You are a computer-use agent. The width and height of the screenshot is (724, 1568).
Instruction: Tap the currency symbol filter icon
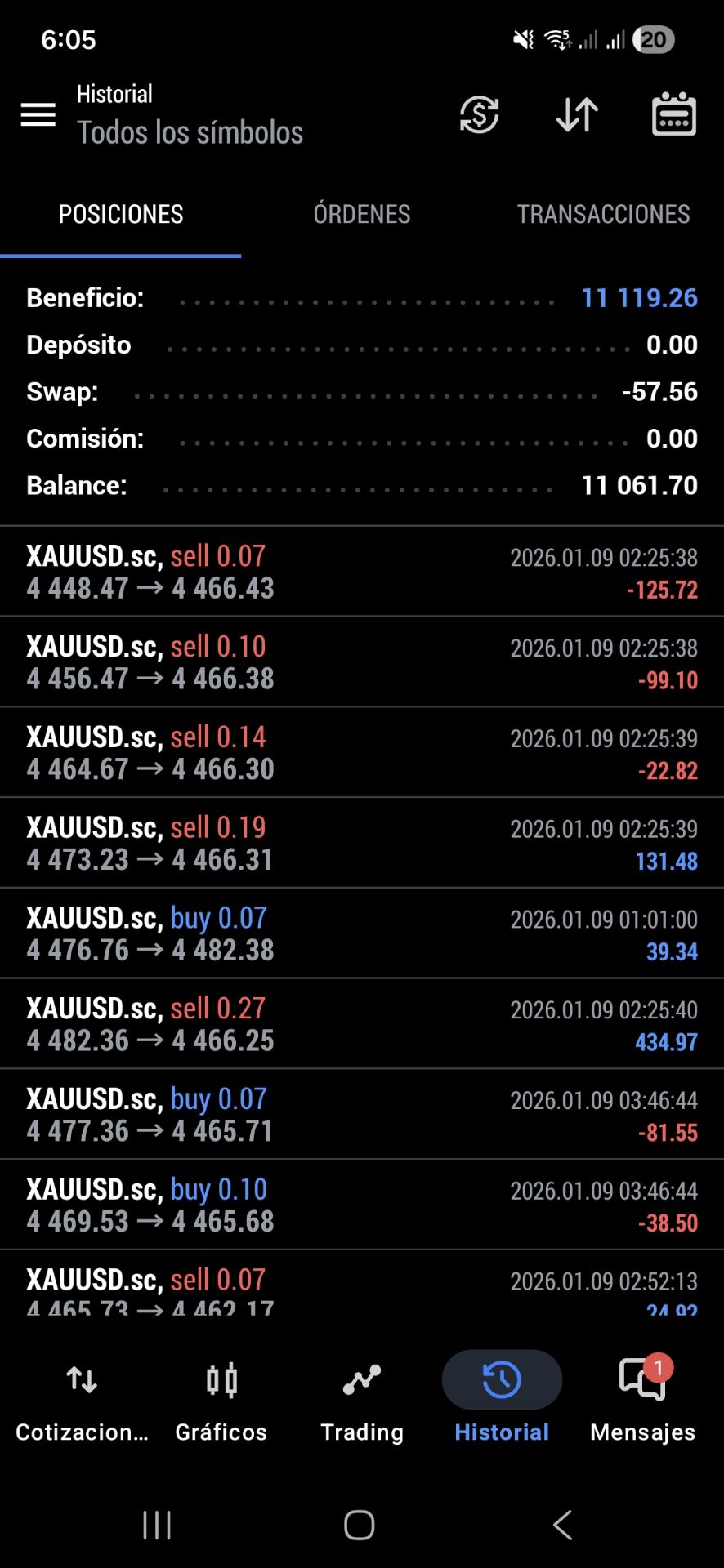479,114
